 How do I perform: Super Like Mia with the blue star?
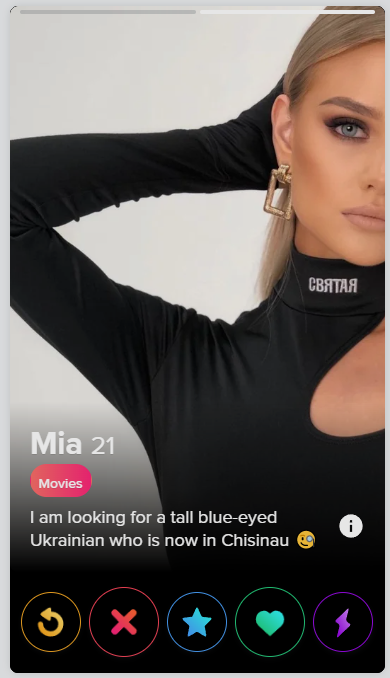[197, 622]
